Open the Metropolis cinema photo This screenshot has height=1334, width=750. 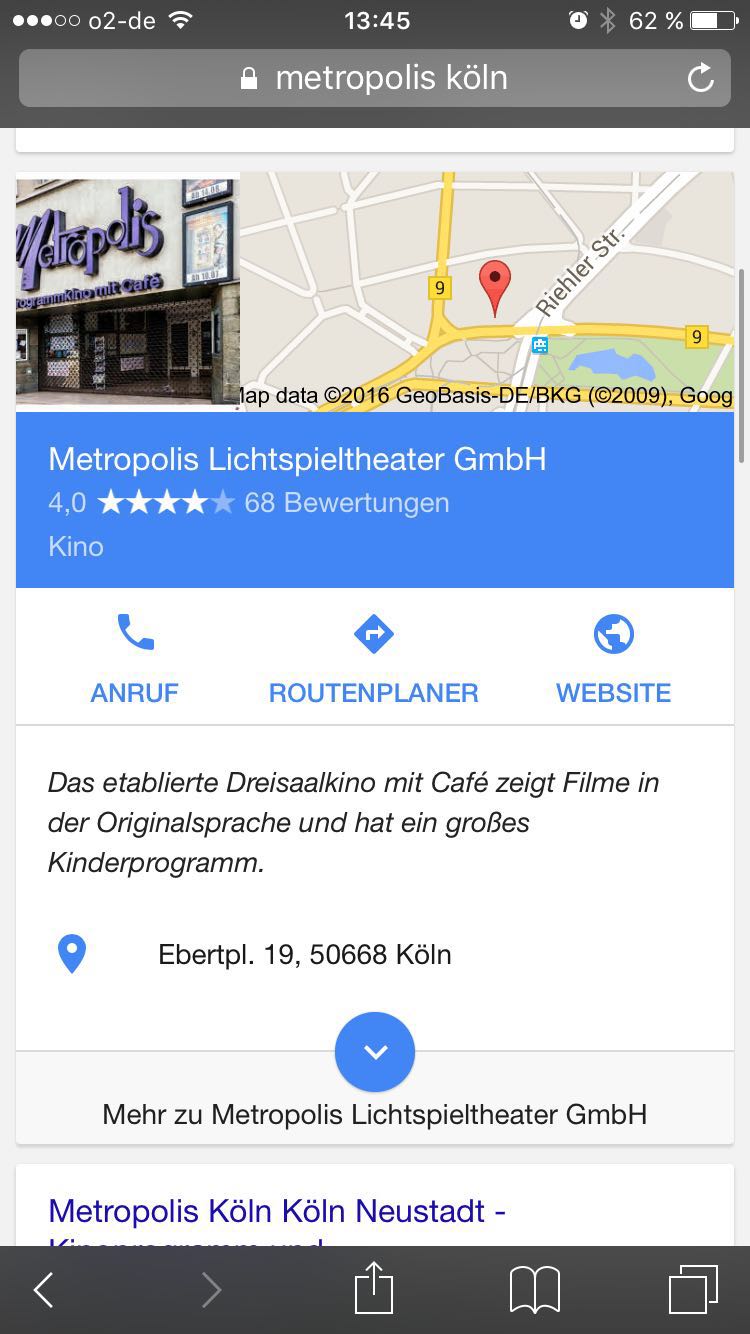128,291
